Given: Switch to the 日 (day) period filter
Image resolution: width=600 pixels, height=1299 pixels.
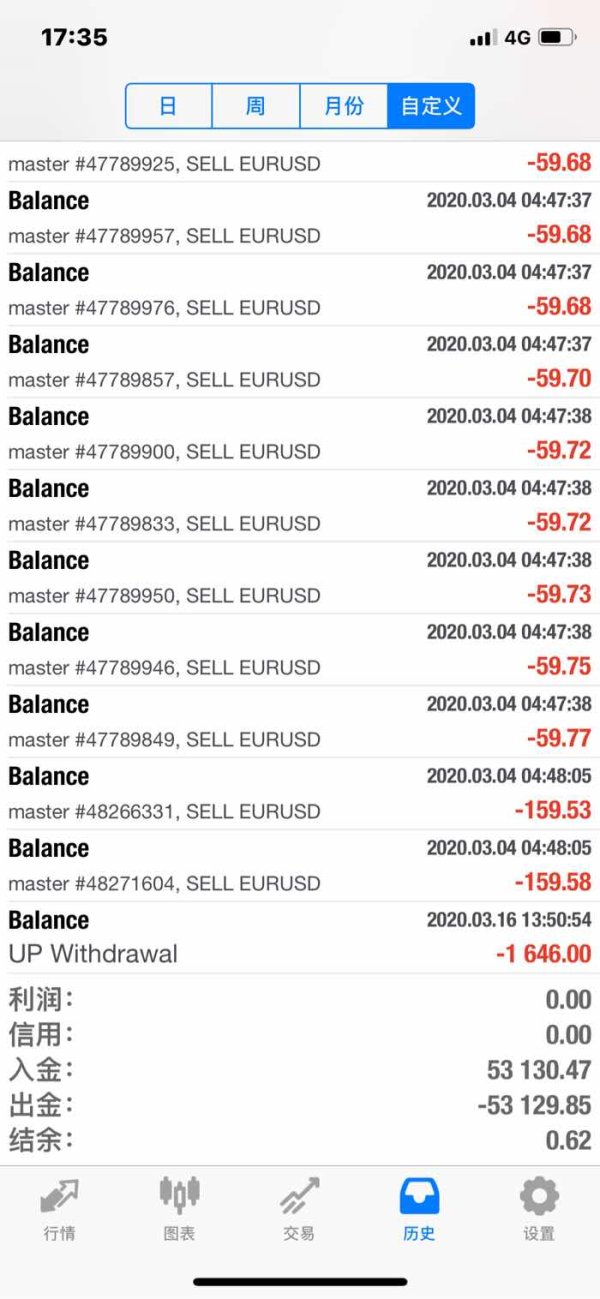Looking at the screenshot, I should click(168, 106).
